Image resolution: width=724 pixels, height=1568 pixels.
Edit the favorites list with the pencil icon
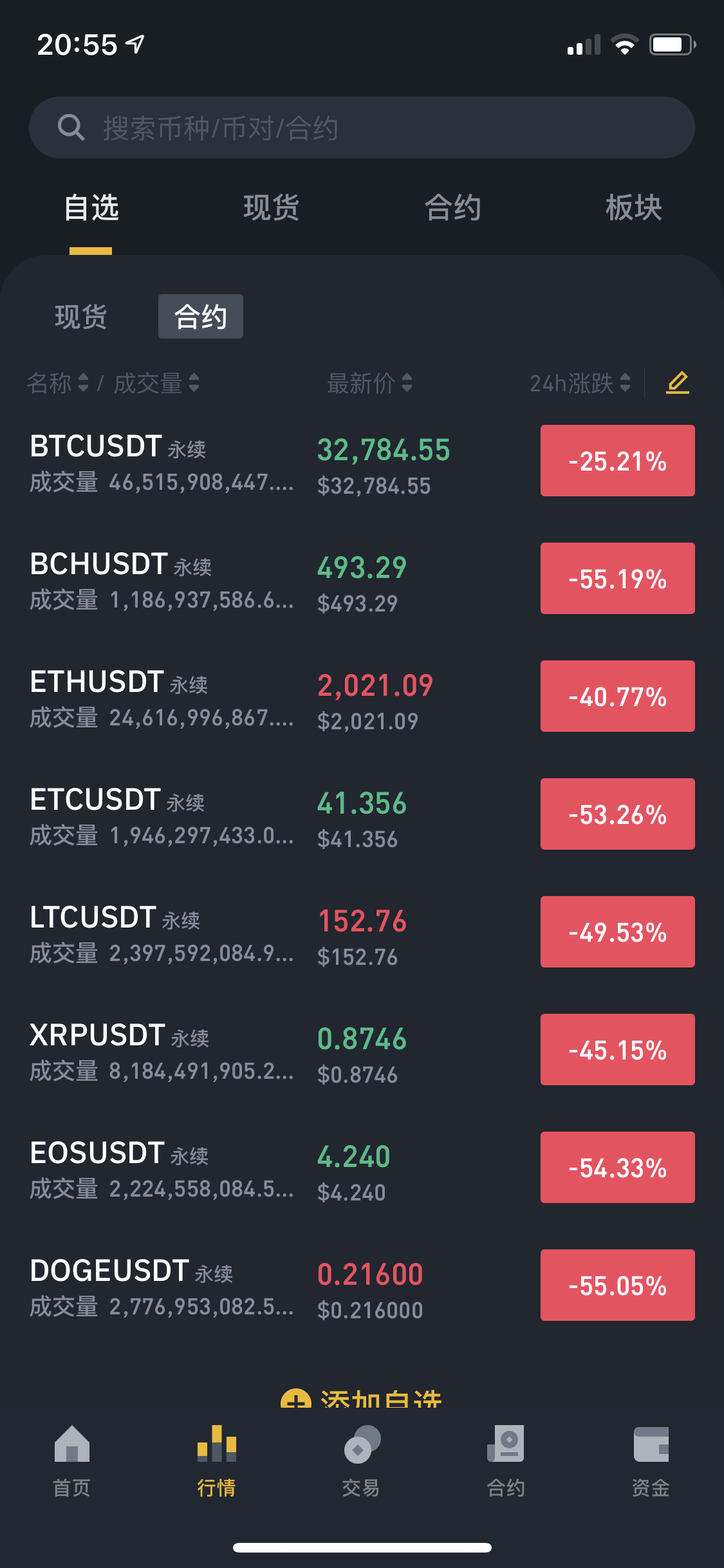(x=678, y=383)
